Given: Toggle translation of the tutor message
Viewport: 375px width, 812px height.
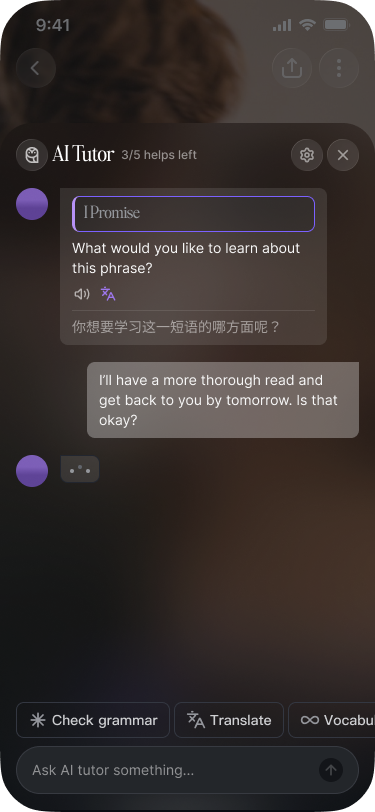Looking at the screenshot, I should pyautogui.click(x=108, y=294).
